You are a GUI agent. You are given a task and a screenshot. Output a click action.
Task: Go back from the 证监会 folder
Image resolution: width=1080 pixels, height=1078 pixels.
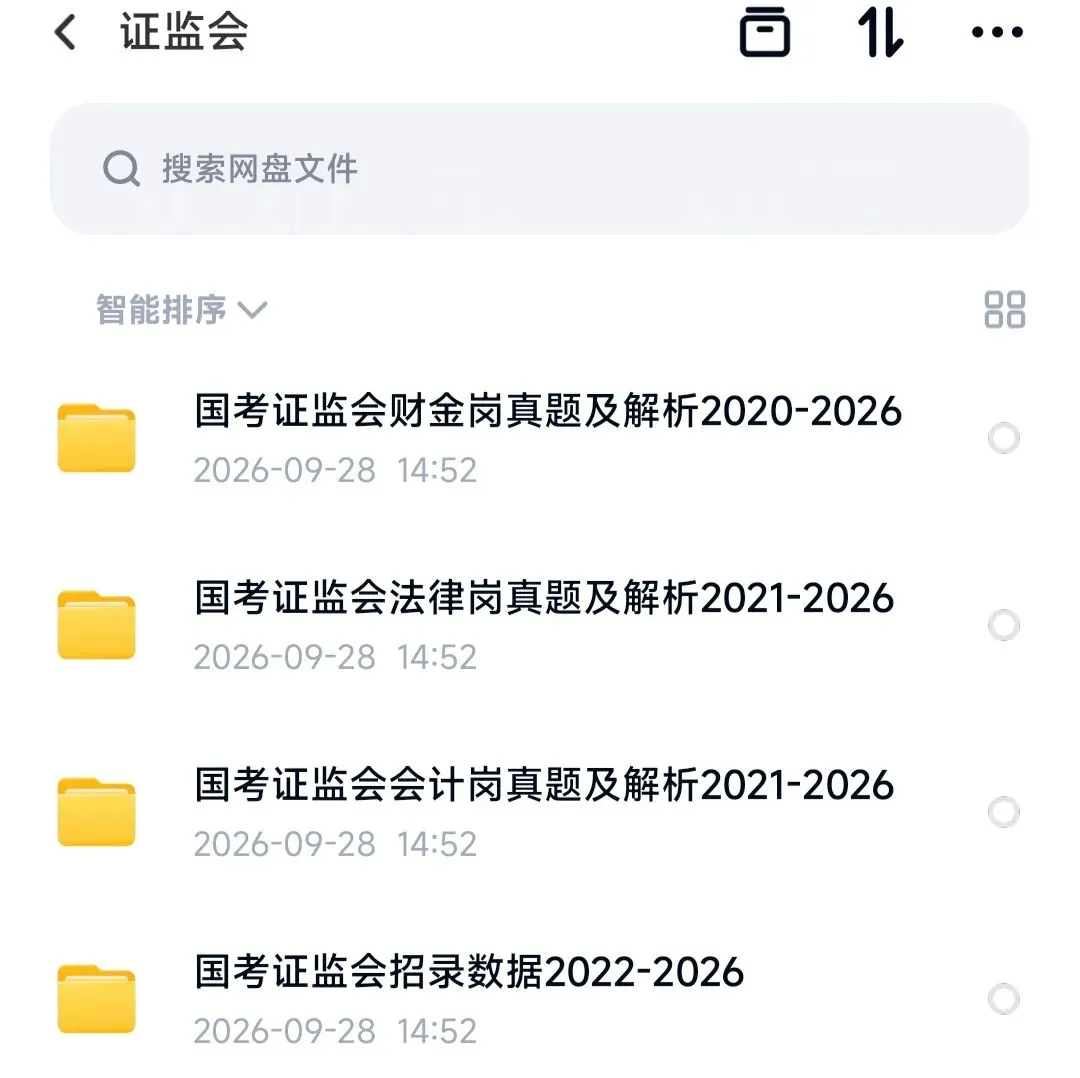tap(65, 32)
